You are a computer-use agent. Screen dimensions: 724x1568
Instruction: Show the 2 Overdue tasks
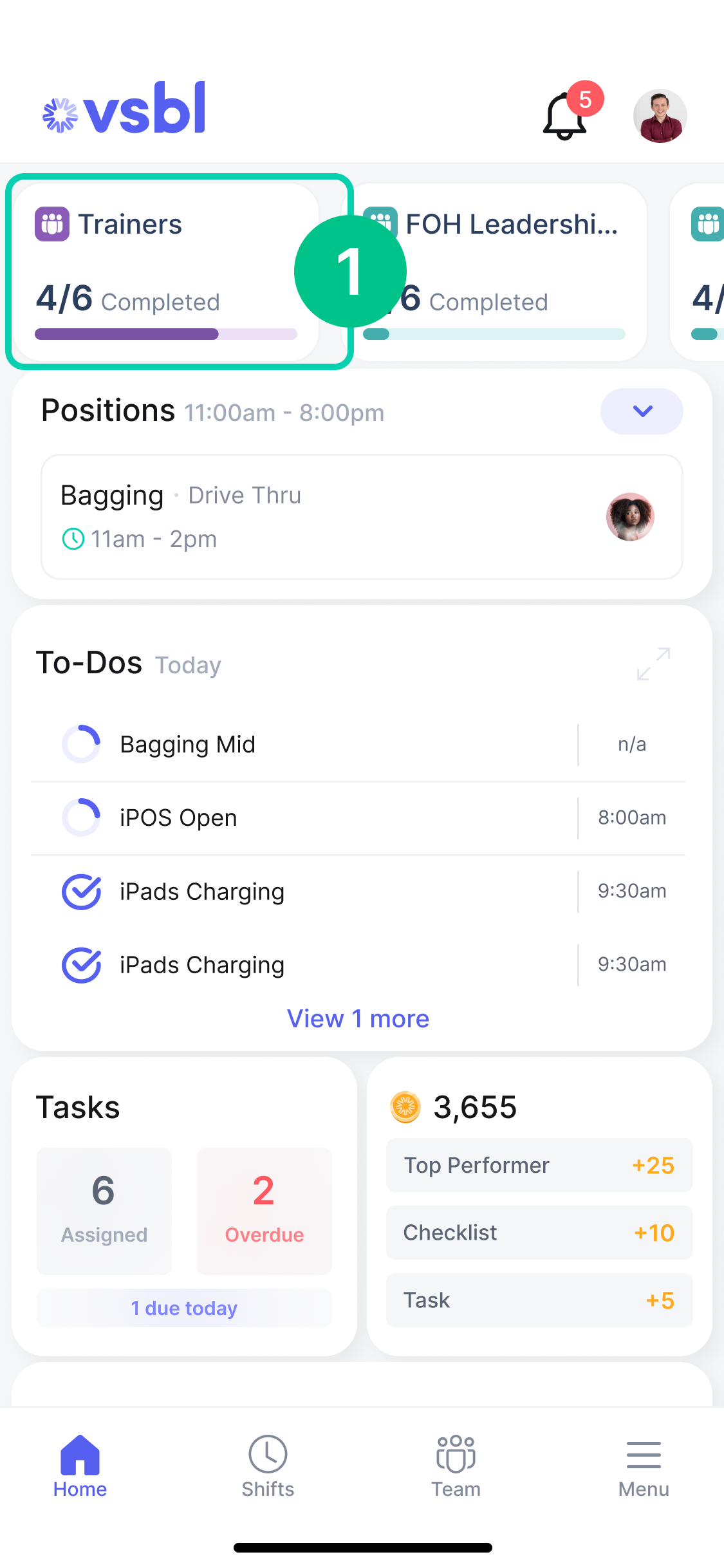tap(264, 1210)
